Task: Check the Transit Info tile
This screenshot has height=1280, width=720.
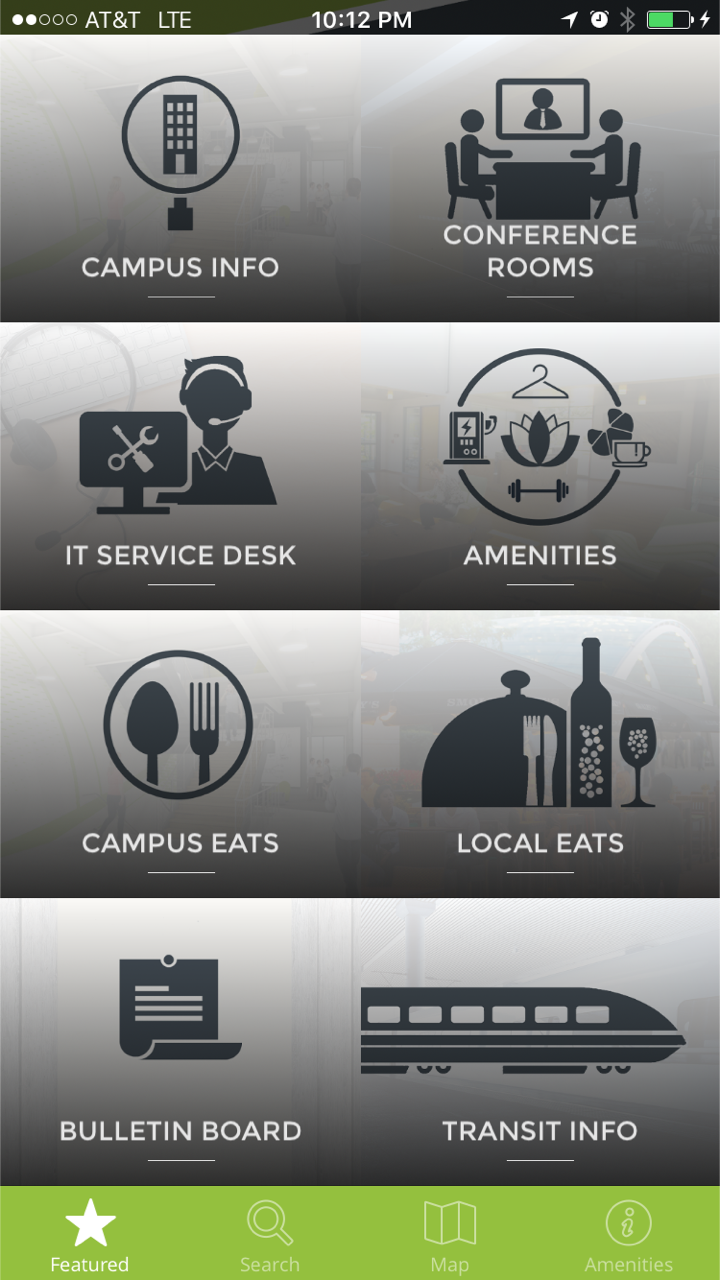Action: [x=540, y=1042]
